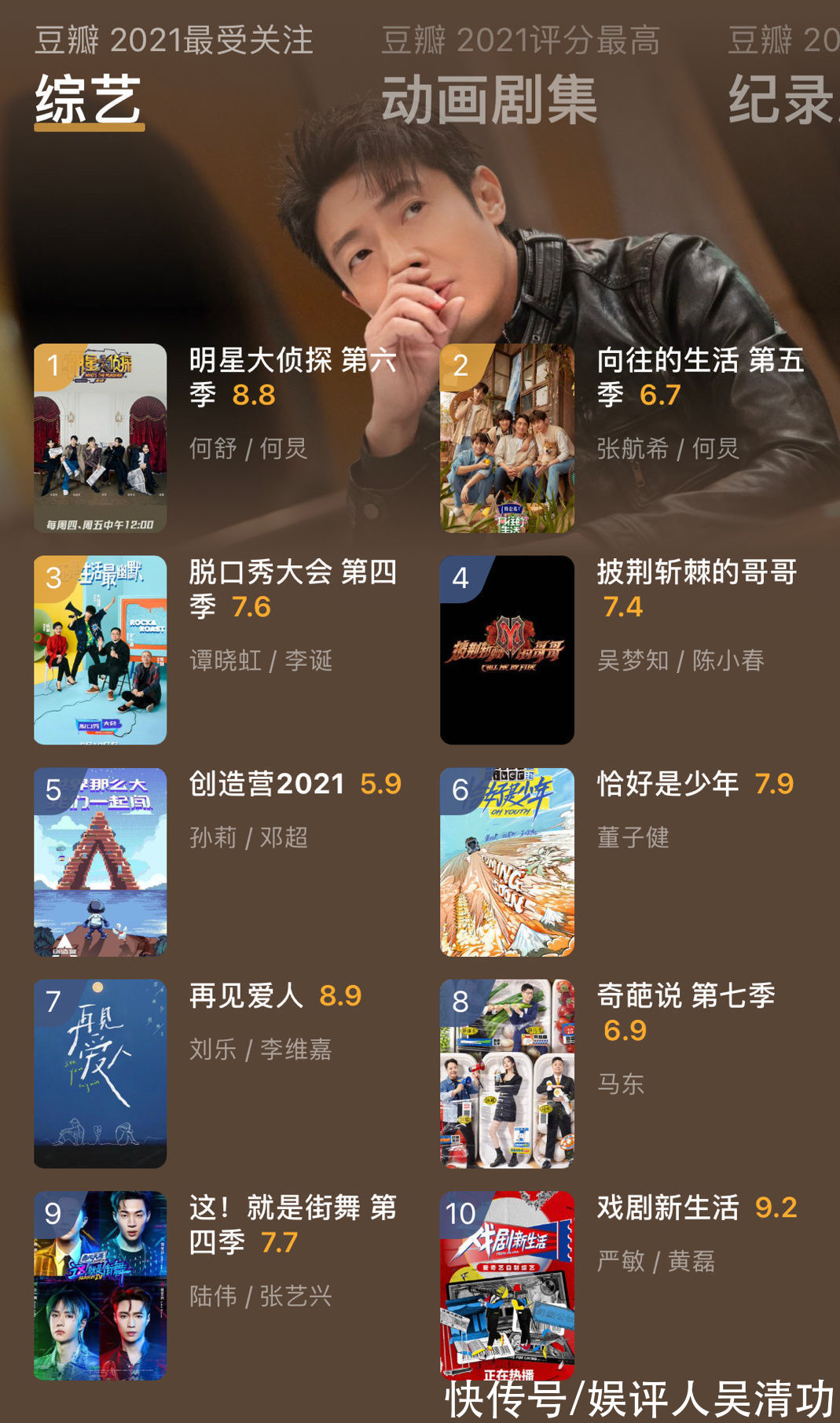Click the 戏剧新生活 poster thumbnail
This screenshot has height=1423, width=840.
507,1281
